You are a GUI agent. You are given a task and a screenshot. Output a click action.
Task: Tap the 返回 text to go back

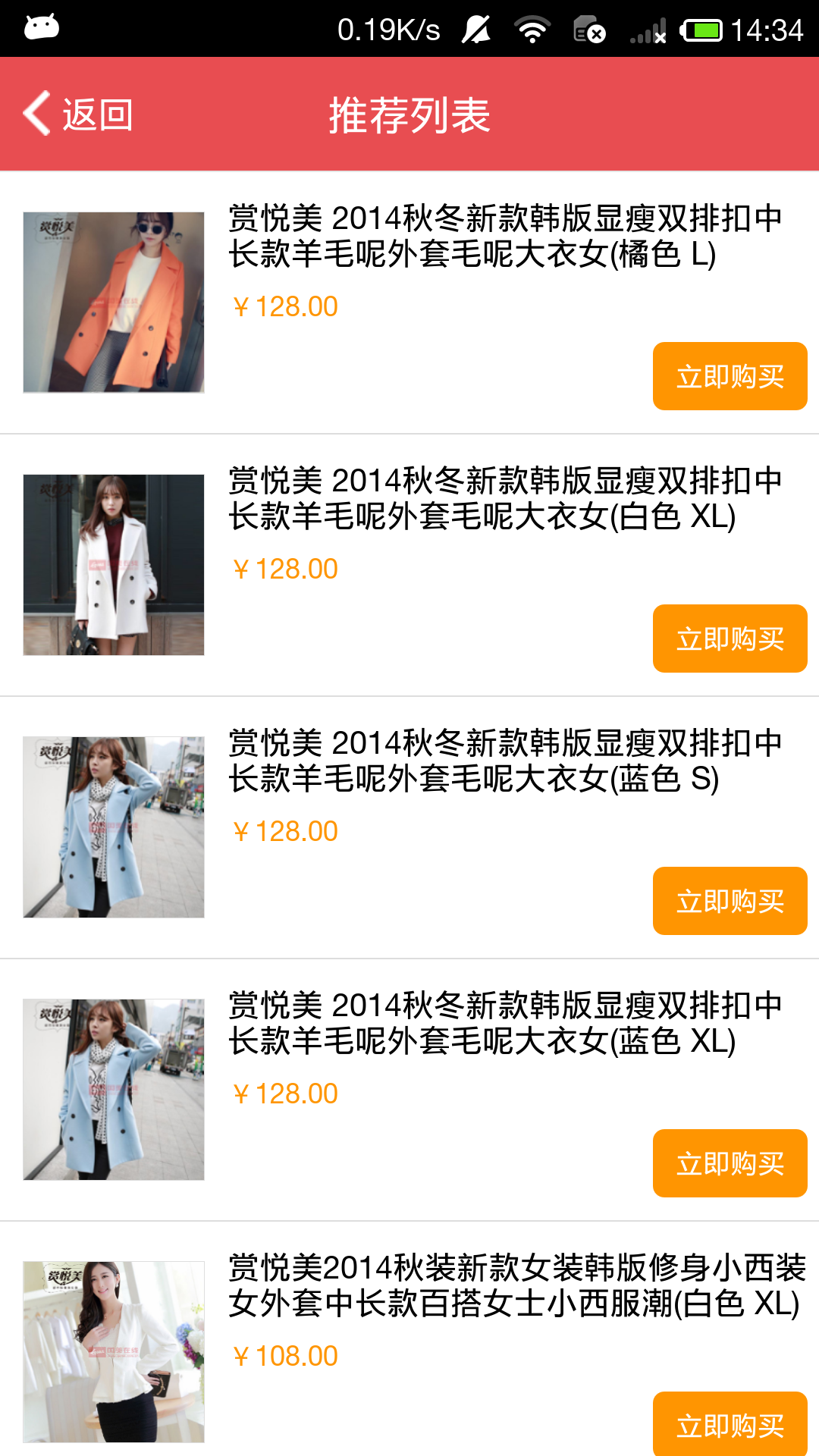click(97, 114)
